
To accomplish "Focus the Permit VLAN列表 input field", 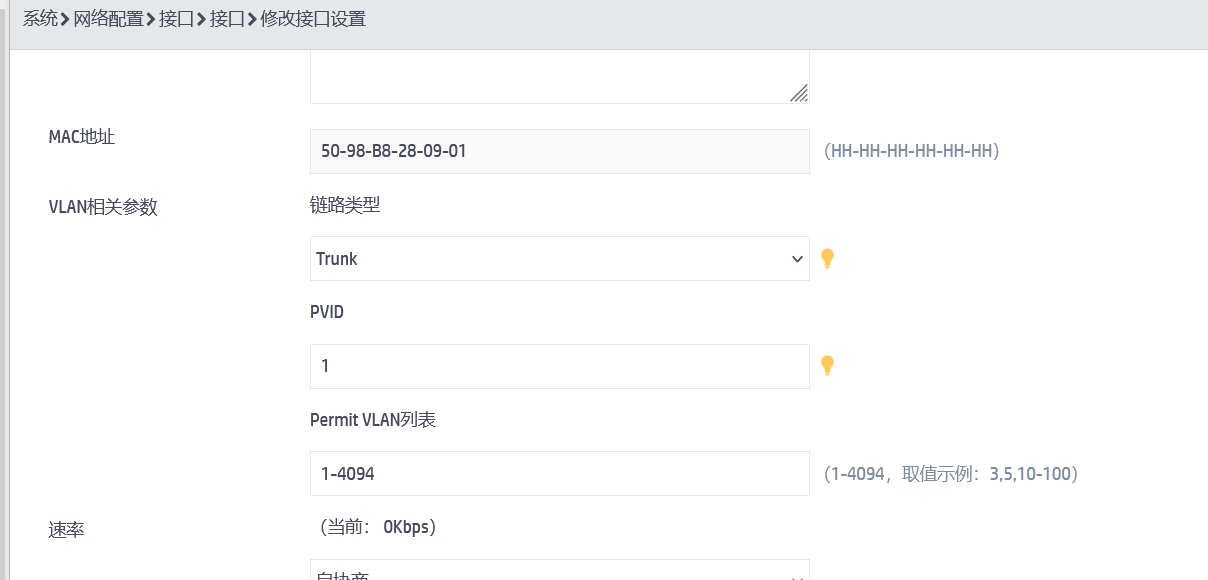I will click(x=559, y=473).
